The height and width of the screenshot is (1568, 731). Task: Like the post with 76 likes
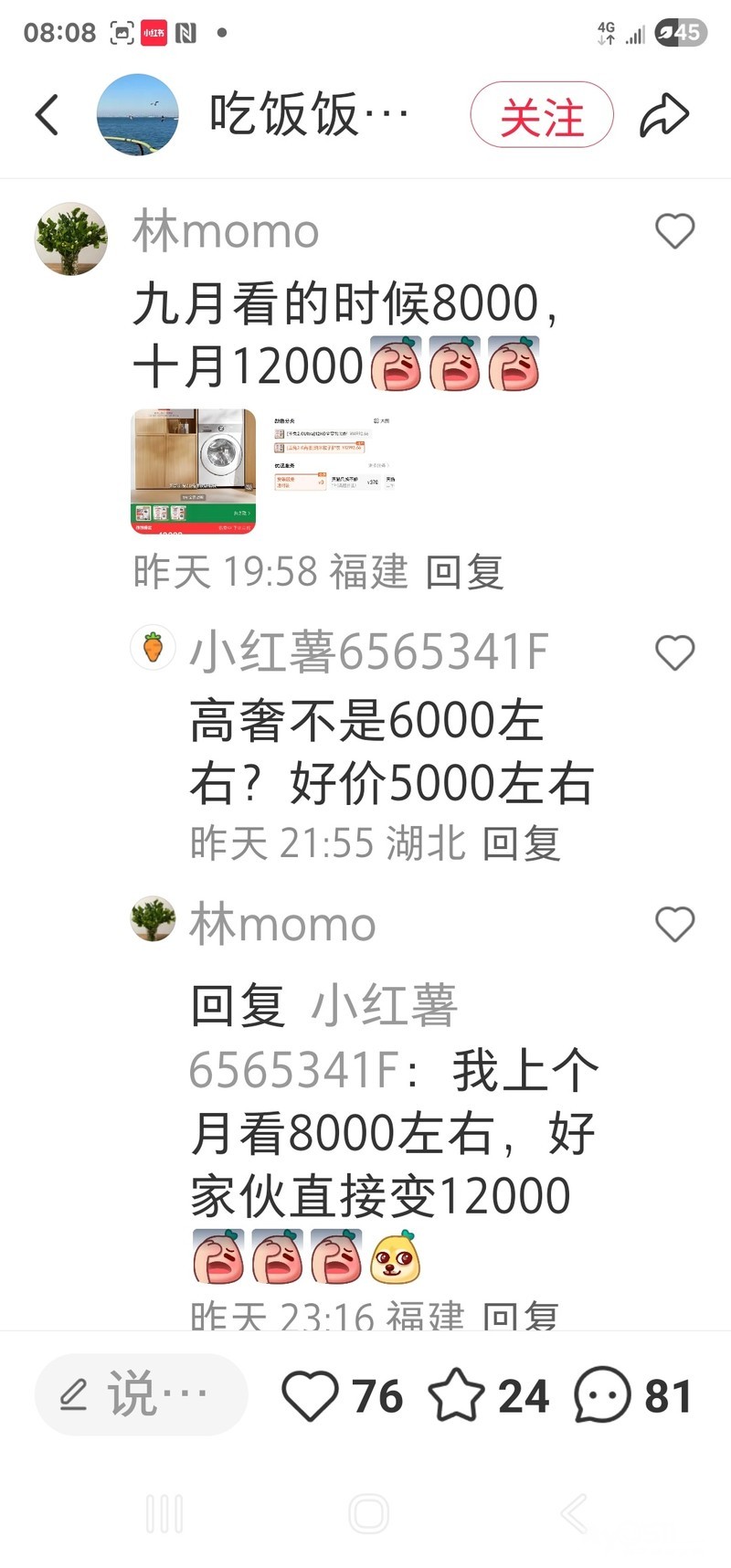[311, 1396]
